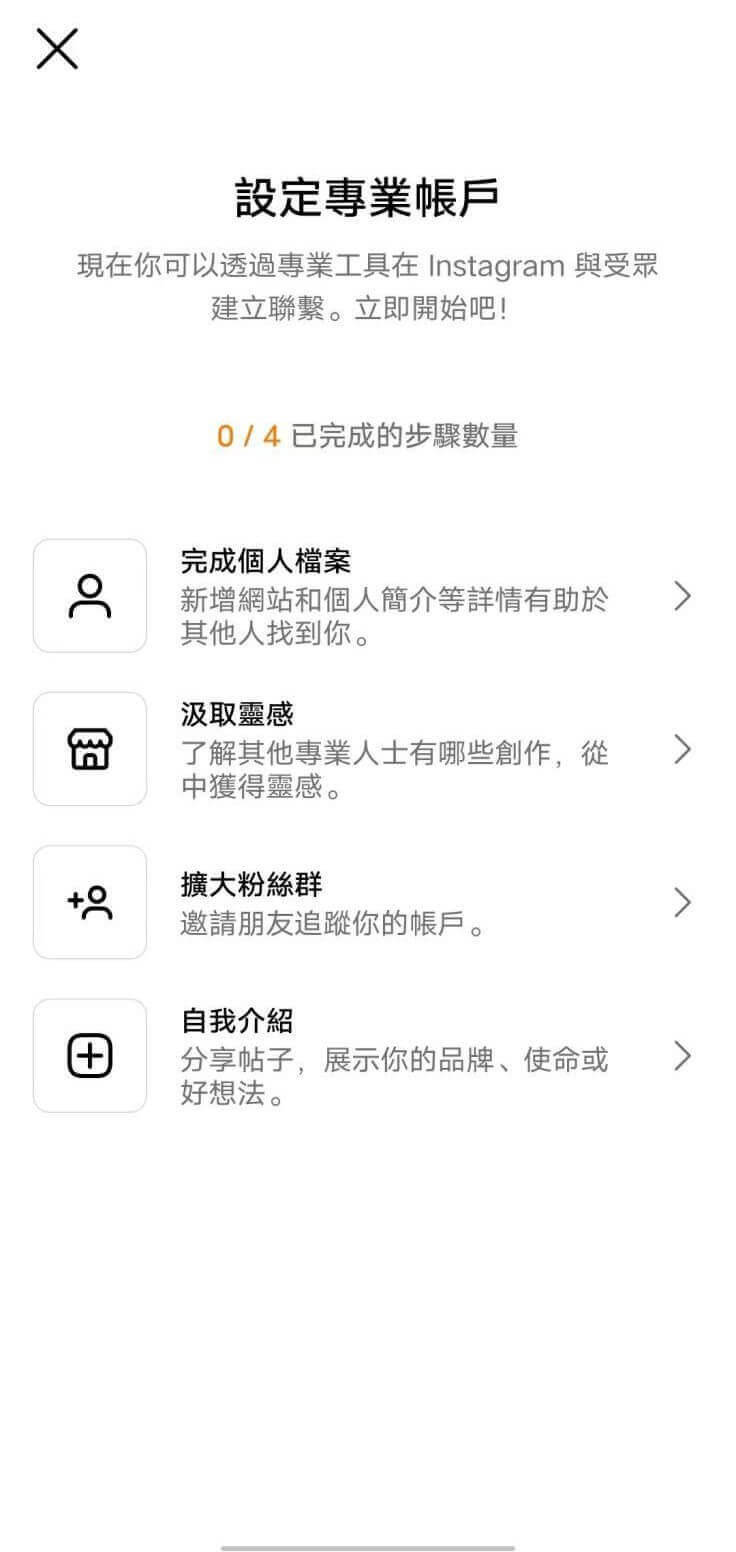Click the 0 / 4 progress indicator
Viewport: 736px width, 1552px height.
click(368, 436)
